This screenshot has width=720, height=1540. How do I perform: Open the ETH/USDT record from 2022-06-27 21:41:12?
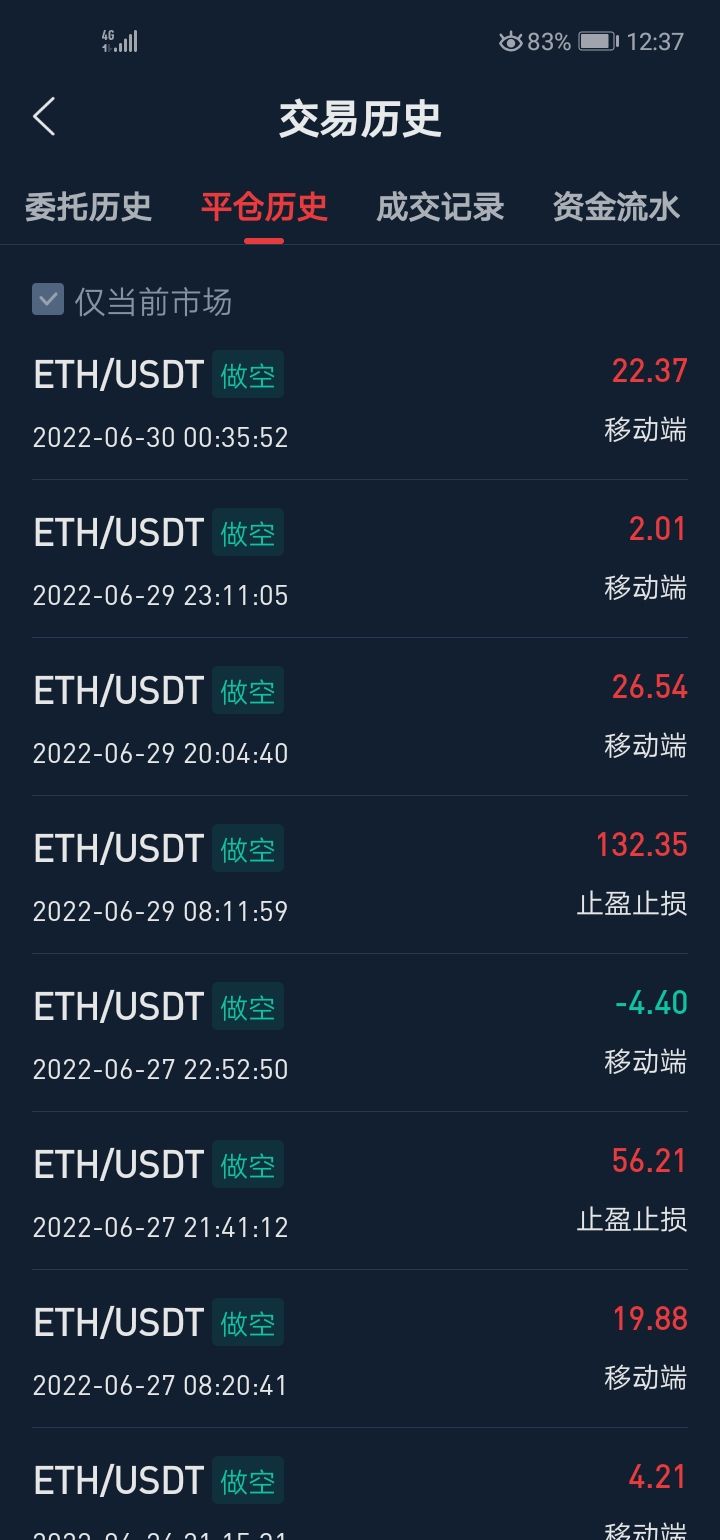(x=360, y=1192)
